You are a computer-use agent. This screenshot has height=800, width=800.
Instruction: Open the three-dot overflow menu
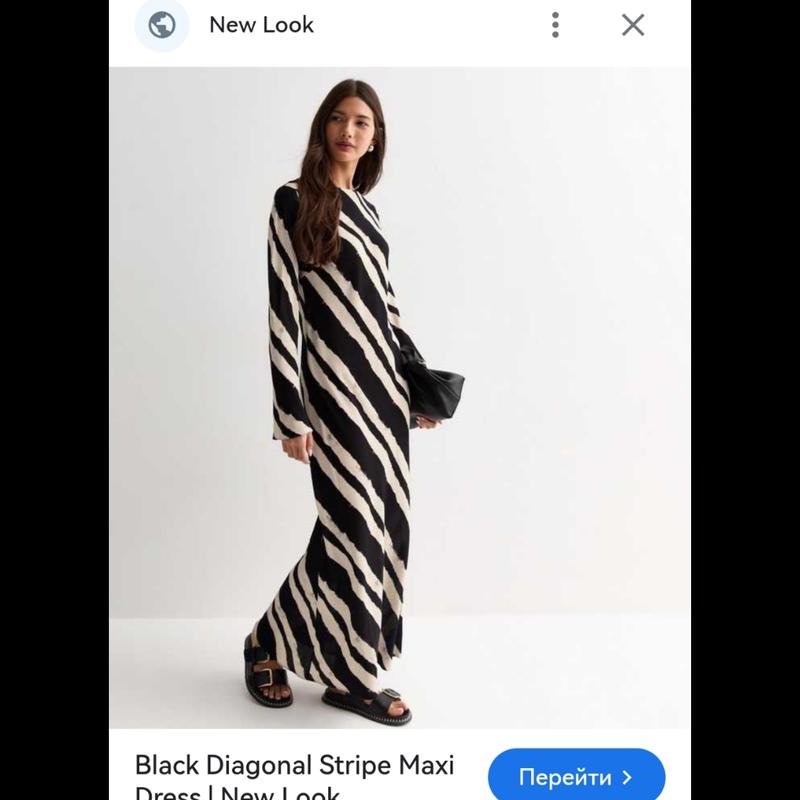click(555, 25)
